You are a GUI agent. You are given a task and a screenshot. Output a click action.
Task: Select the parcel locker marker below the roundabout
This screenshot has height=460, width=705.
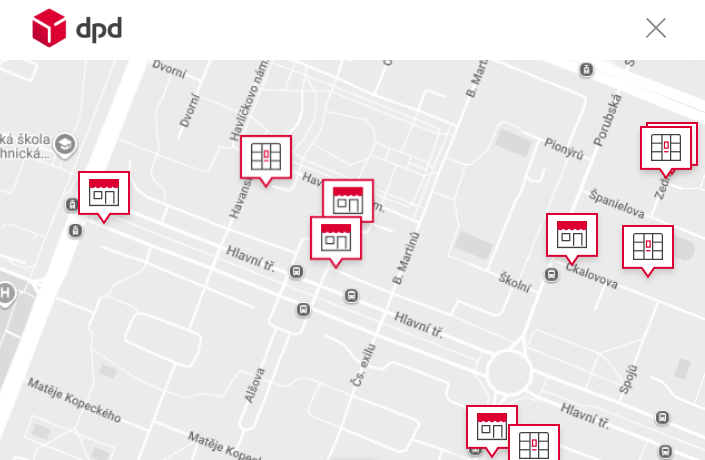535,443
